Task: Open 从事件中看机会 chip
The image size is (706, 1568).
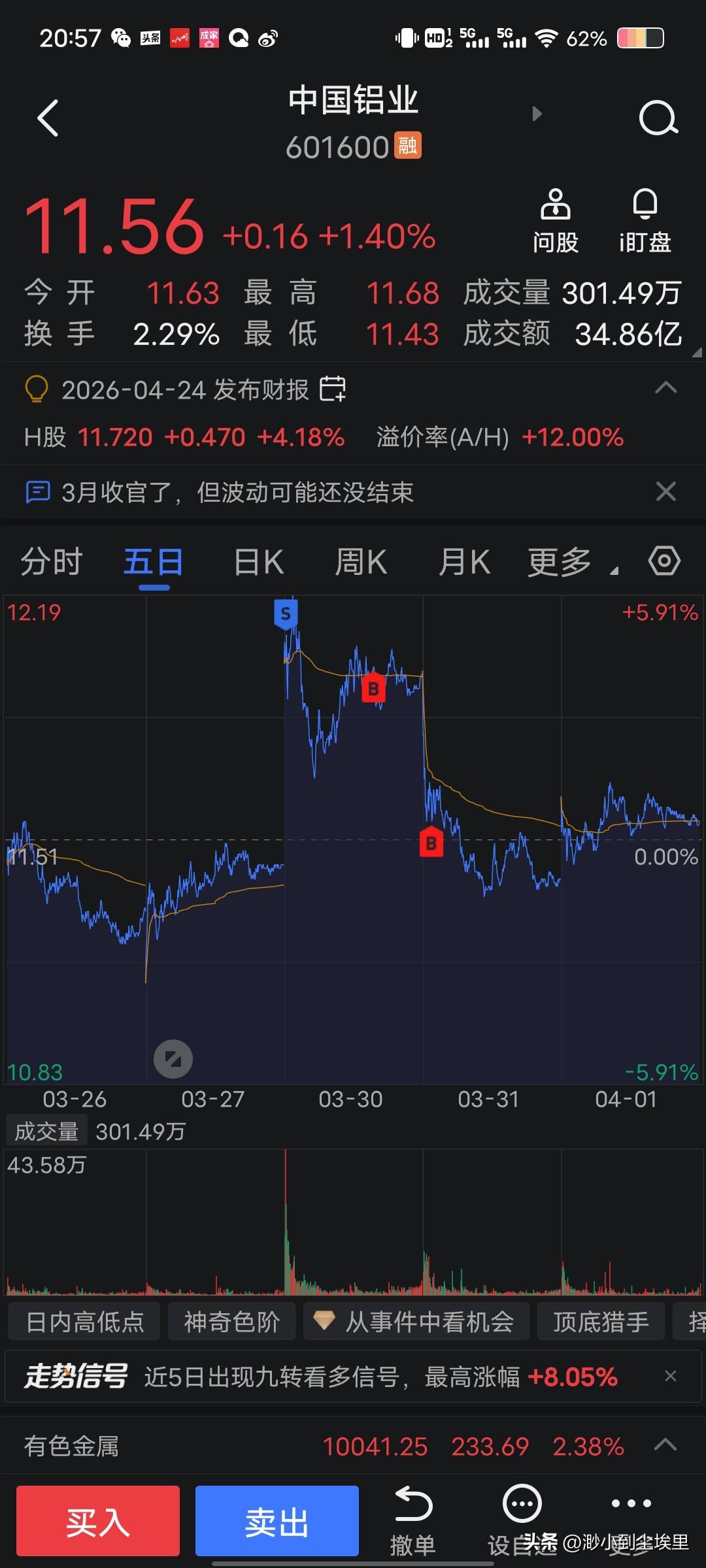Action: pos(416,1322)
